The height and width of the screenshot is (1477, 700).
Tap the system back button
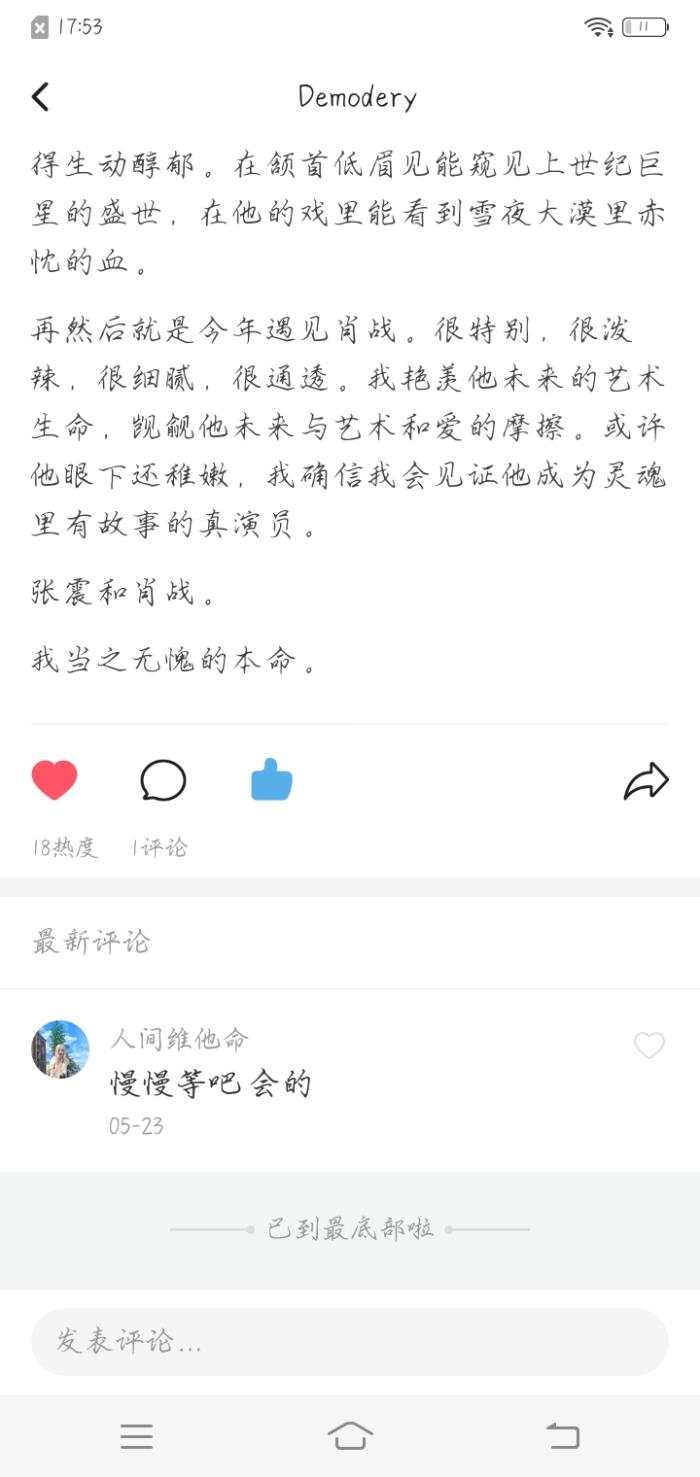coord(562,1436)
